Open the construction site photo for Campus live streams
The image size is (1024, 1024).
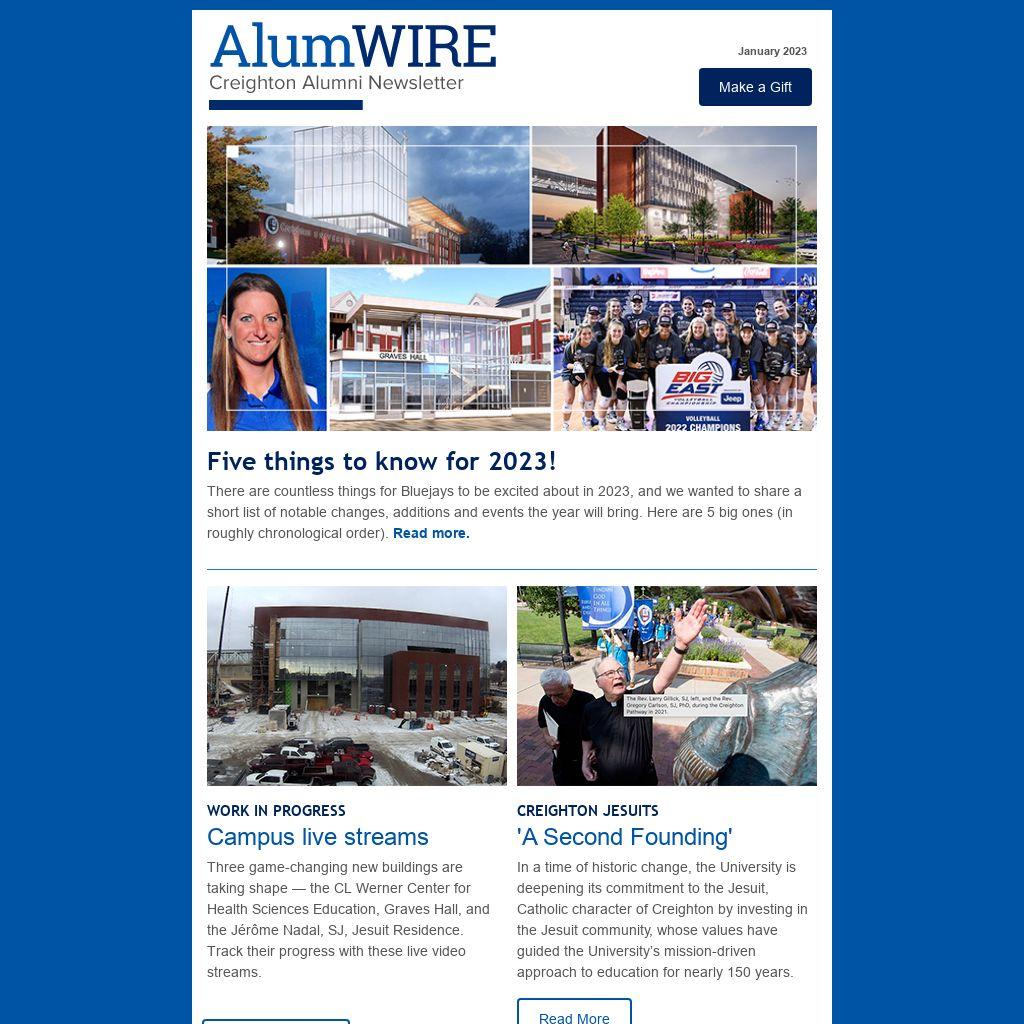tap(356, 685)
